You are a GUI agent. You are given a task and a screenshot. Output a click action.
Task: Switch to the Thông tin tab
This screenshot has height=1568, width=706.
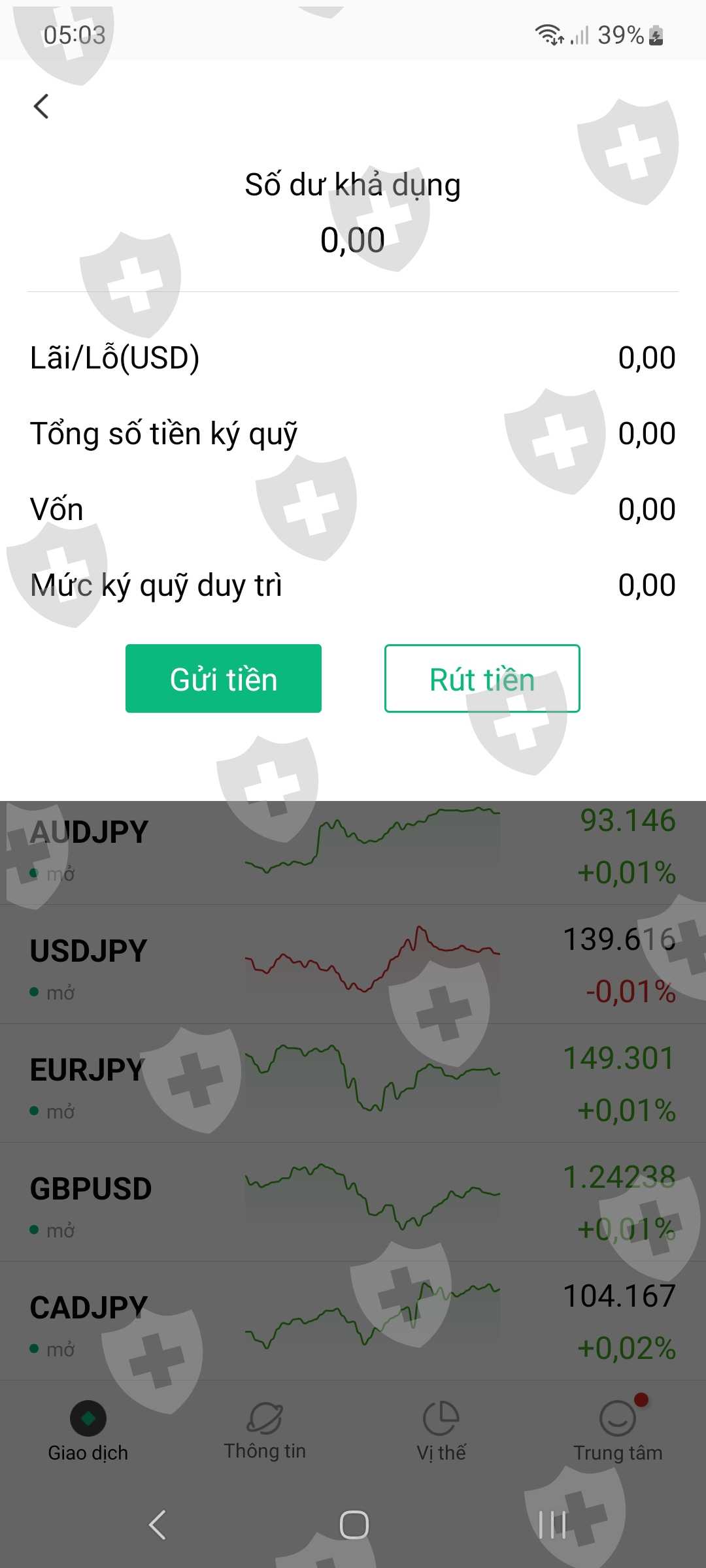coord(265,1431)
